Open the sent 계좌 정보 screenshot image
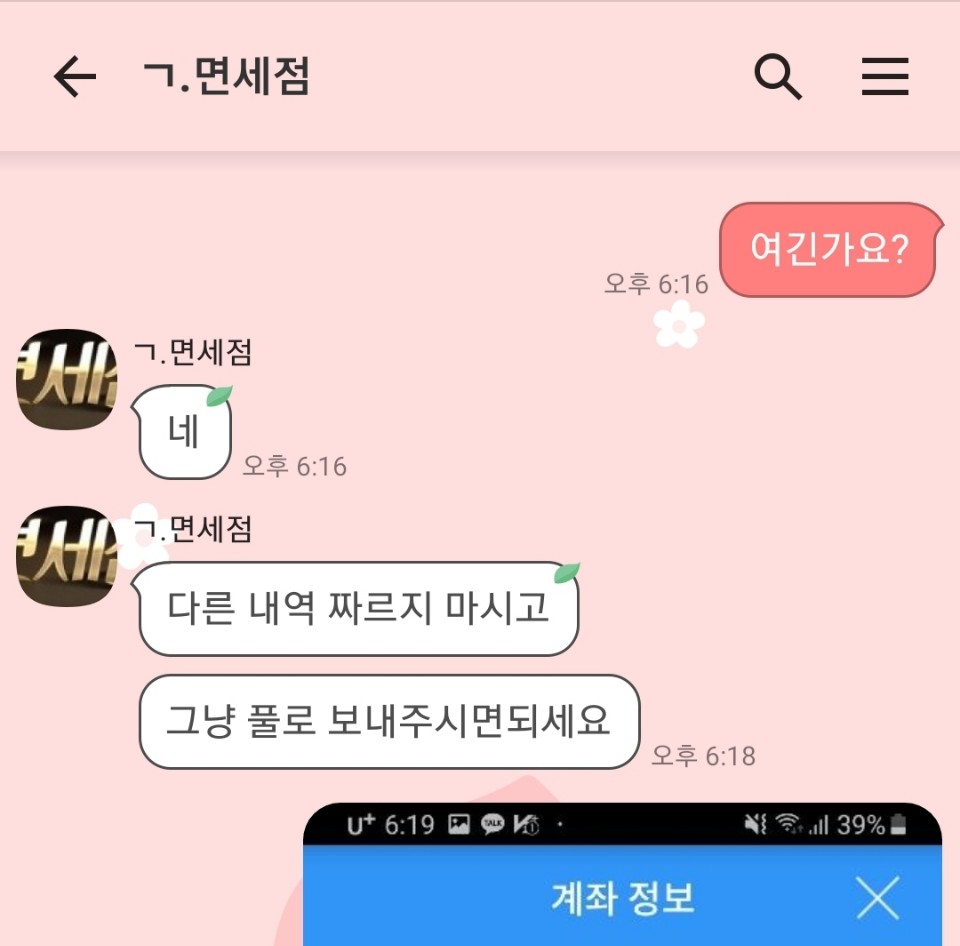The image size is (960, 946). click(x=622, y=875)
